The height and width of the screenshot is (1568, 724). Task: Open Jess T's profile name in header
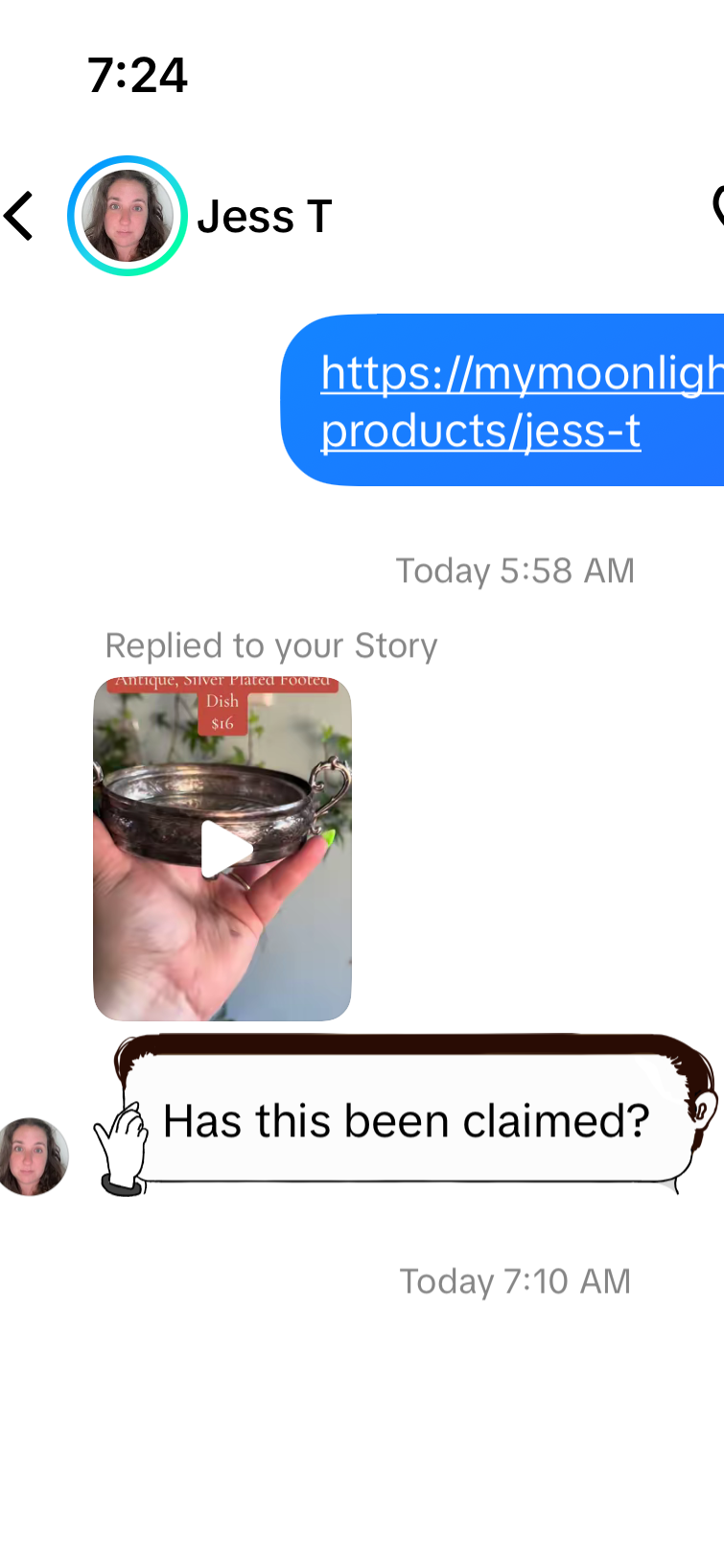pyautogui.click(x=265, y=217)
